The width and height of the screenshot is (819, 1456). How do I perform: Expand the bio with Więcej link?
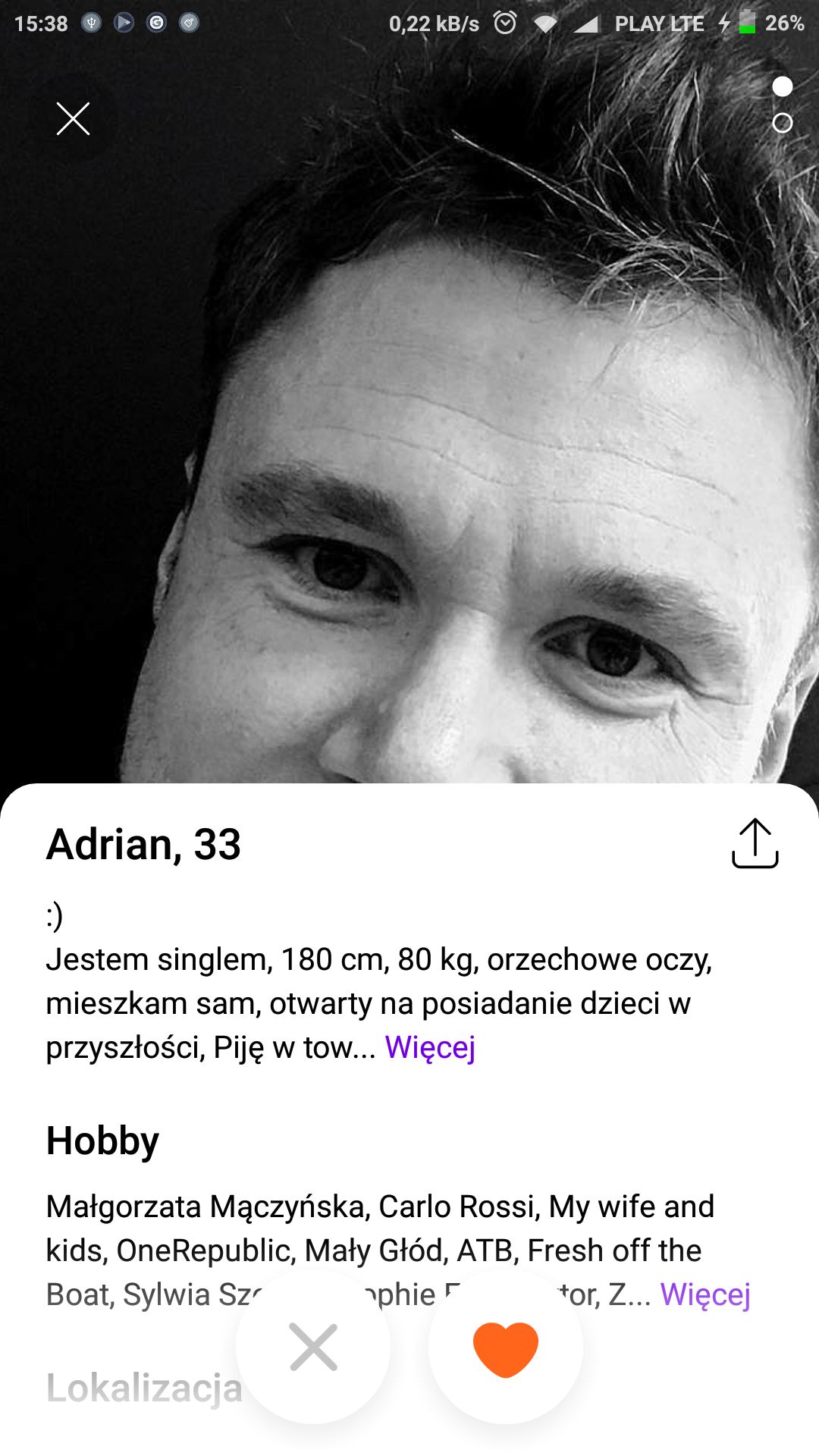coord(430,1047)
